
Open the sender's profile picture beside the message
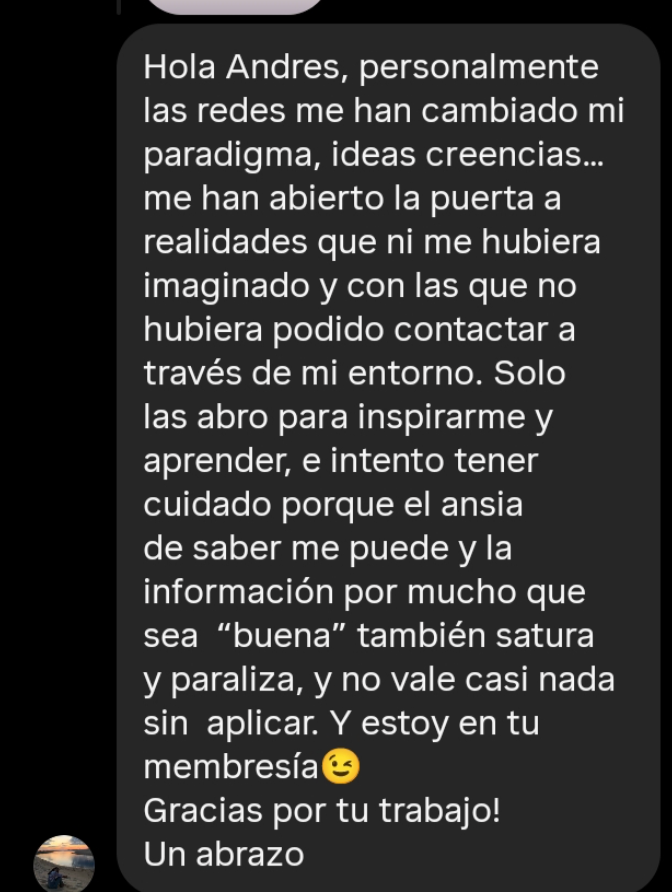point(63,862)
